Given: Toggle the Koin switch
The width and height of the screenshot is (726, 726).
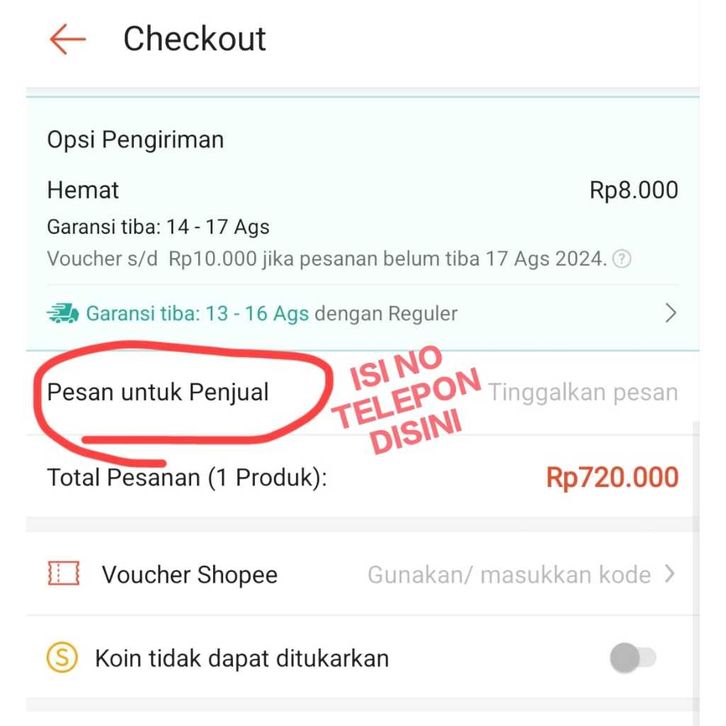Looking at the screenshot, I should (x=633, y=658).
